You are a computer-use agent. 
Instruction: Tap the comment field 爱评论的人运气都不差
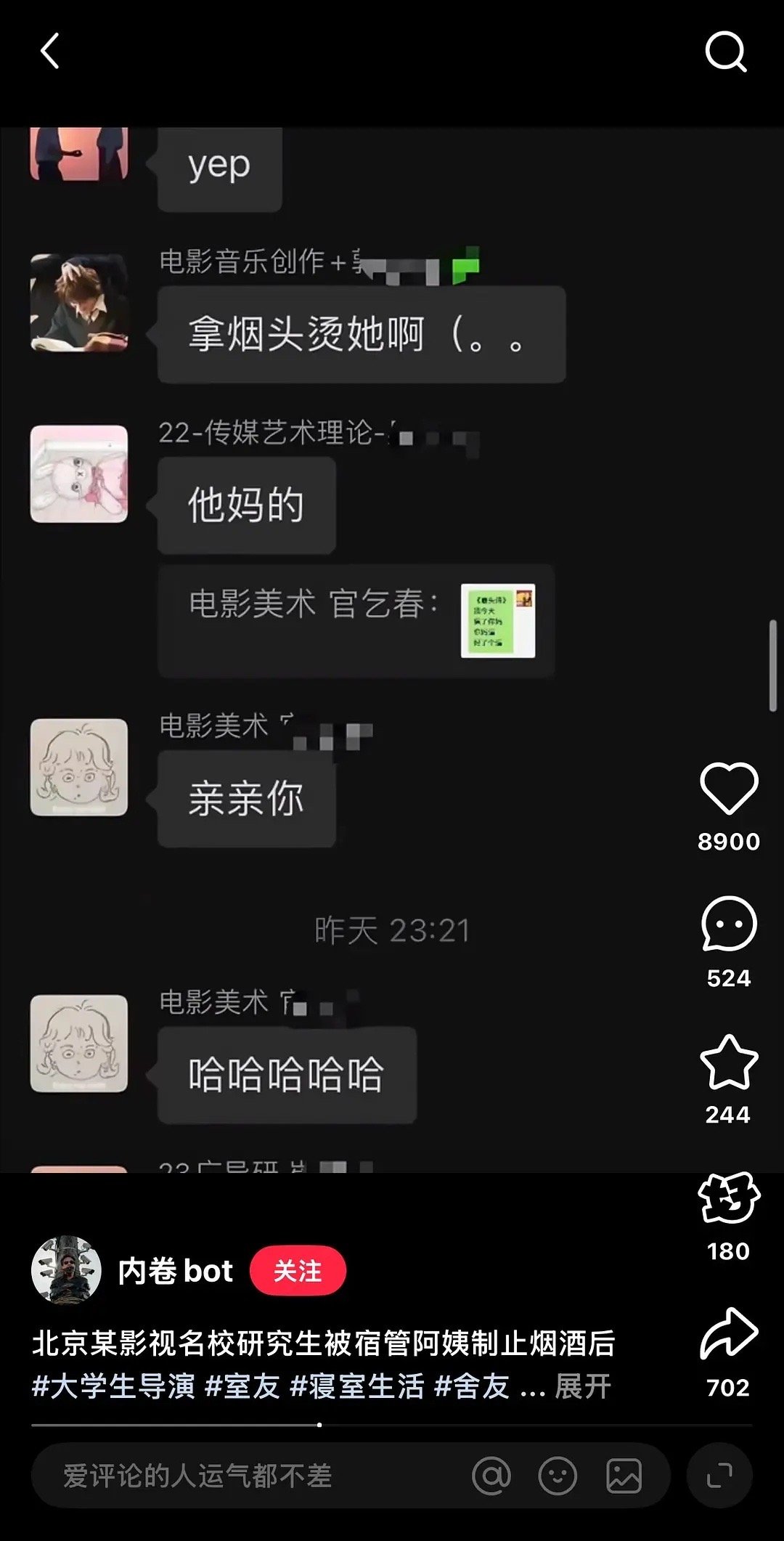pyautogui.click(x=218, y=1476)
